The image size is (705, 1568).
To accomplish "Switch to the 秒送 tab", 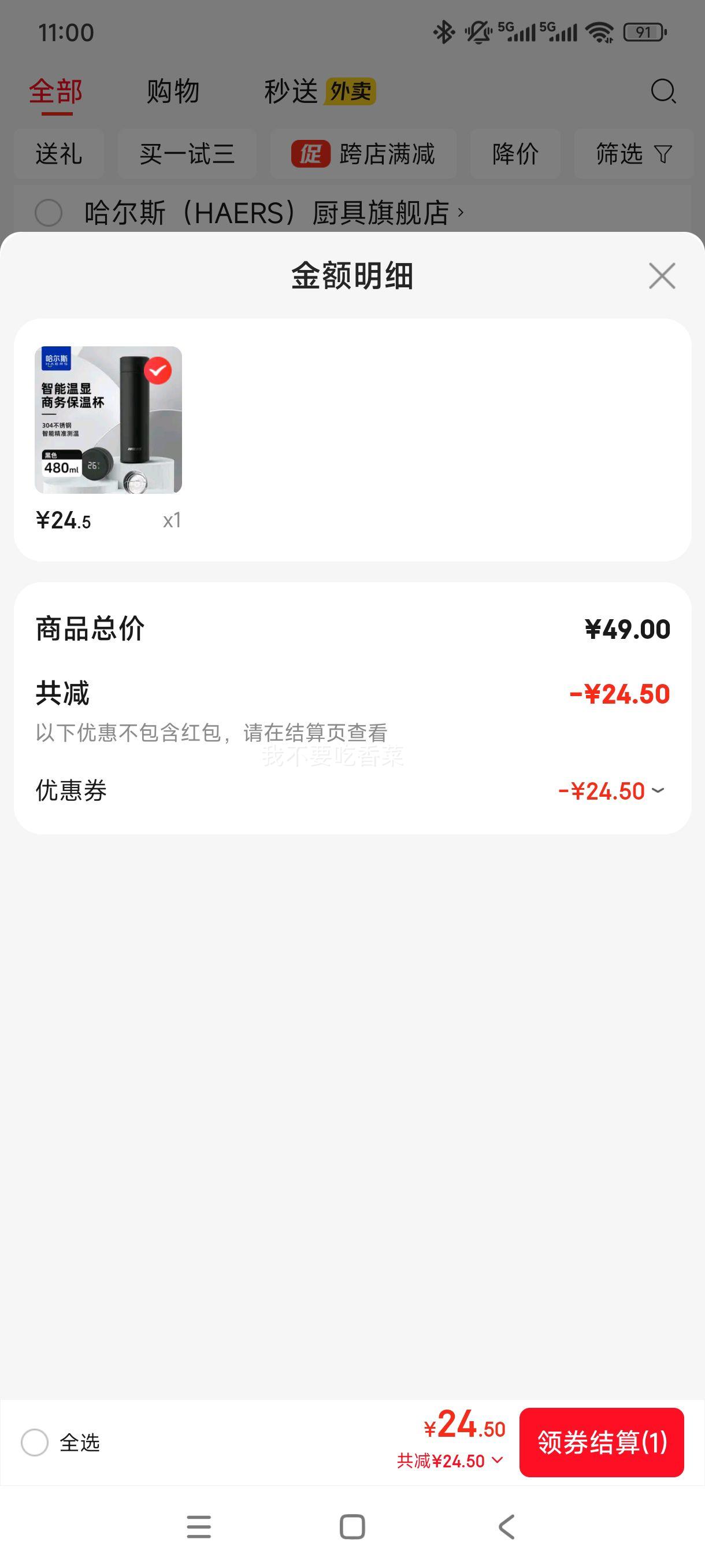I will [291, 92].
